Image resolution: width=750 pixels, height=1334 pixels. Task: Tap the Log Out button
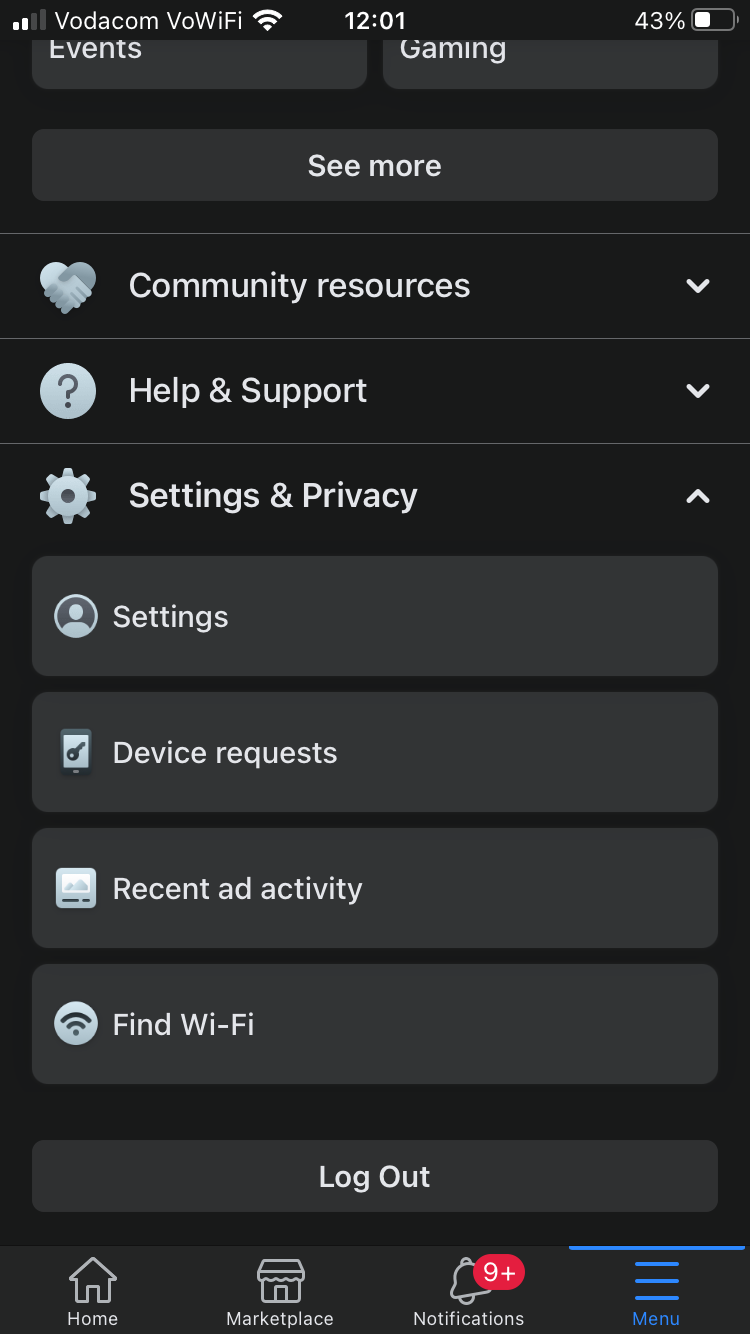[x=374, y=1176]
